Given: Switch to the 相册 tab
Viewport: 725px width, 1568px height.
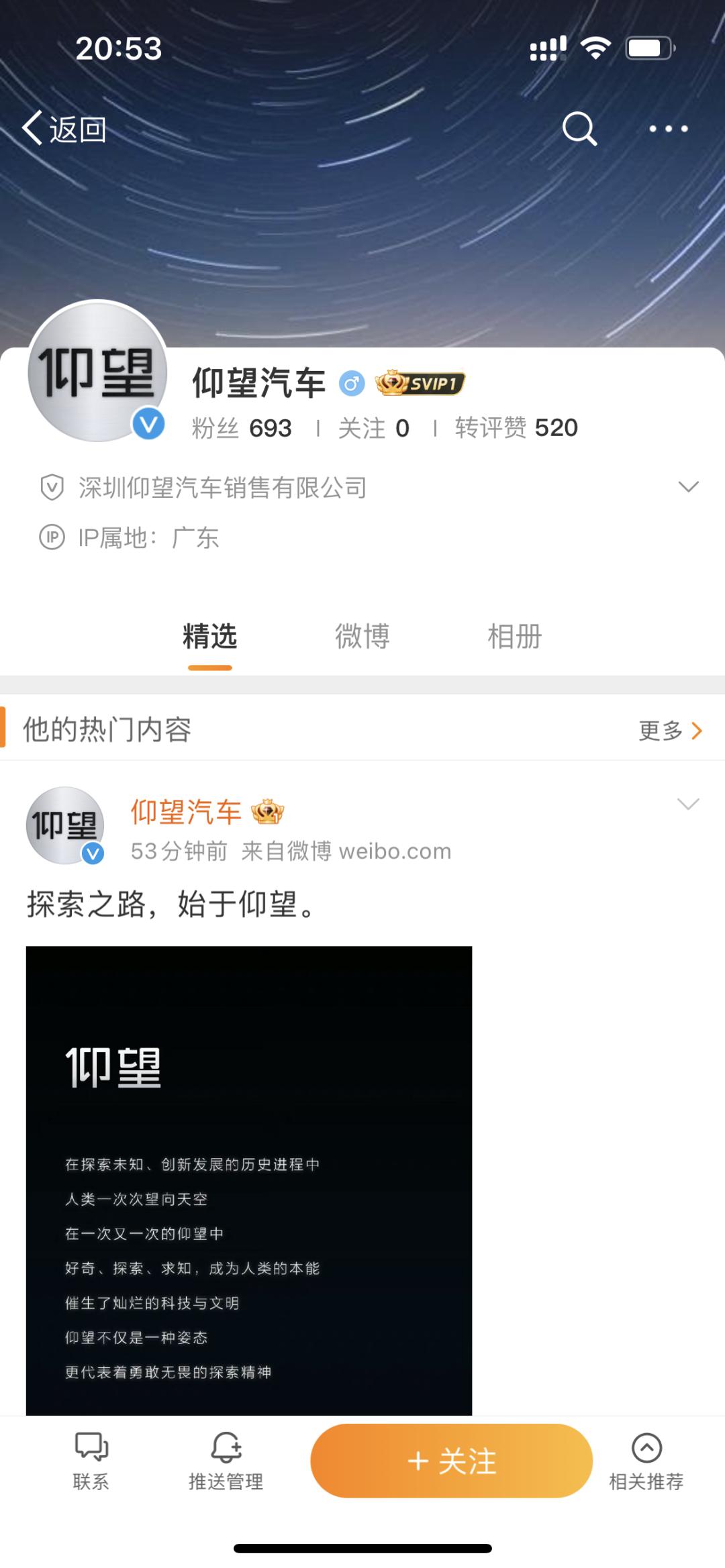Looking at the screenshot, I should click(514, 636).
